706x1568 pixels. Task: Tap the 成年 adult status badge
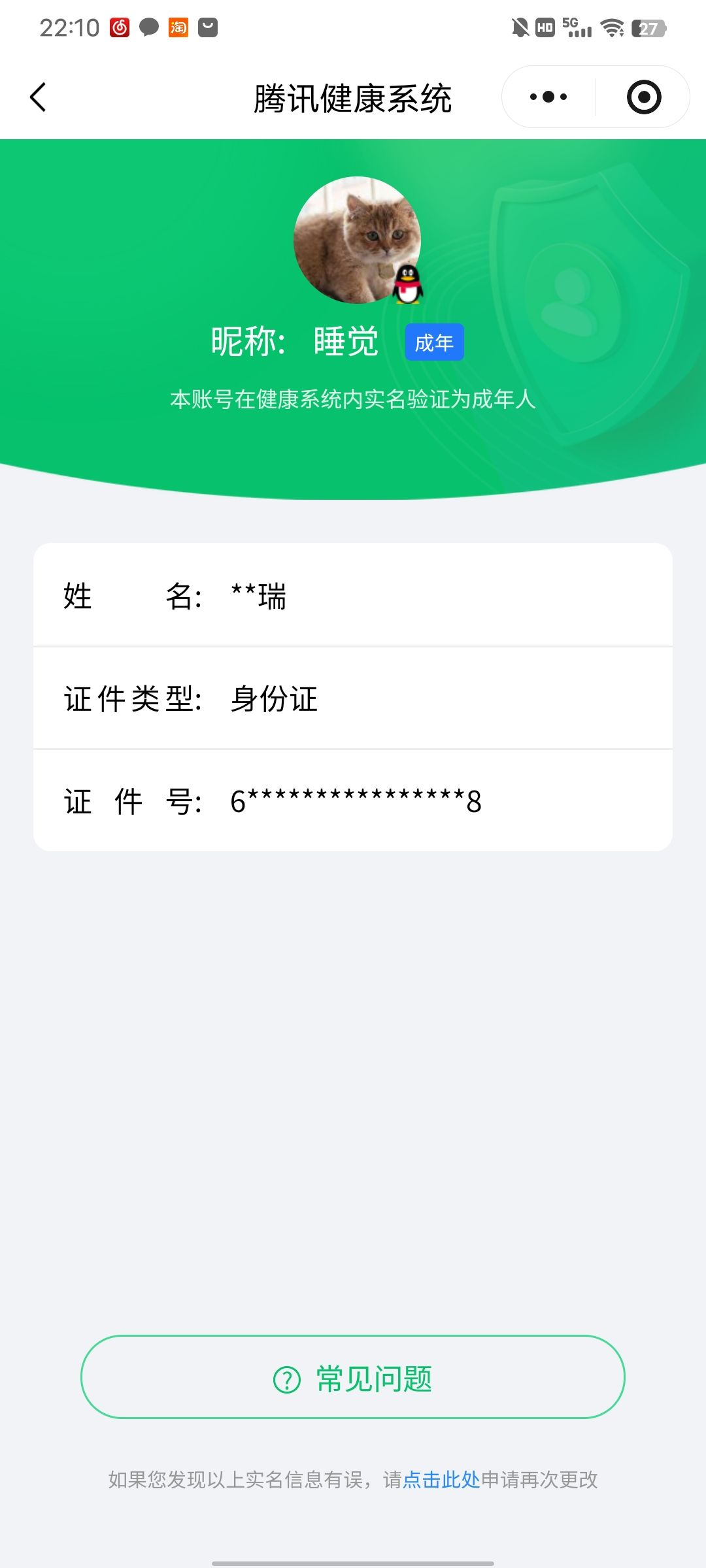(434, 341)
